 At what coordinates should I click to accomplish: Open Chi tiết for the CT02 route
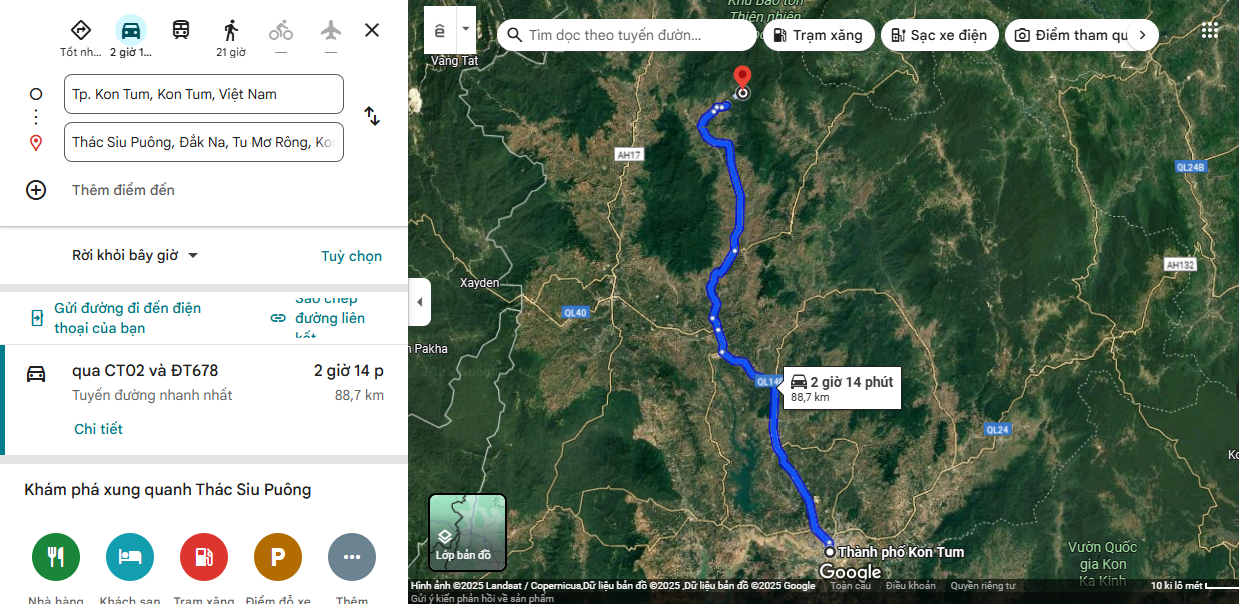tap(98, 429)
